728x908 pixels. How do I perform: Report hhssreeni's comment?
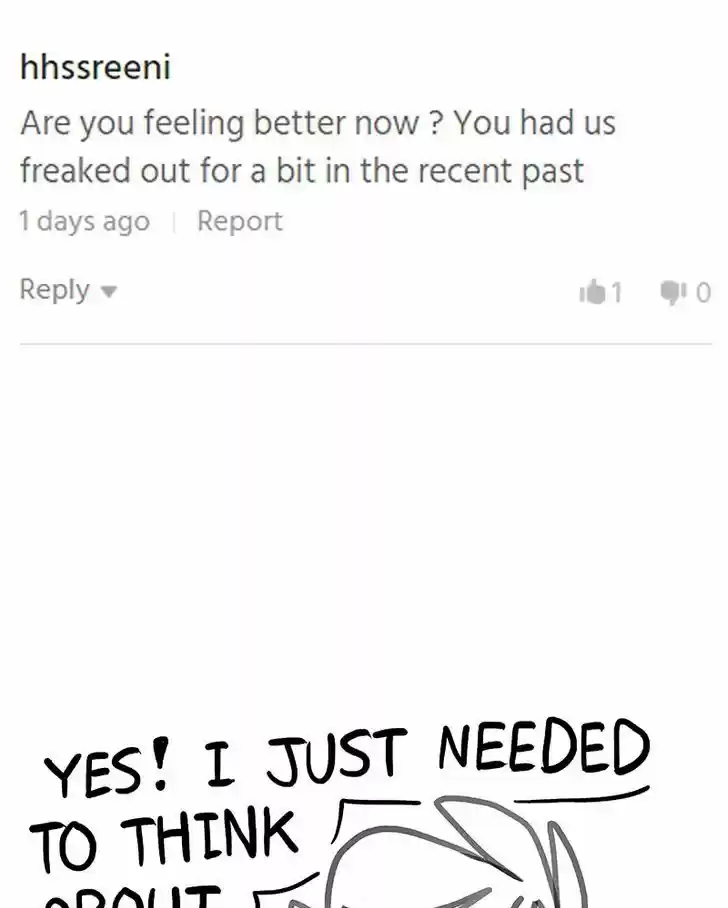(x=240, y=221)
